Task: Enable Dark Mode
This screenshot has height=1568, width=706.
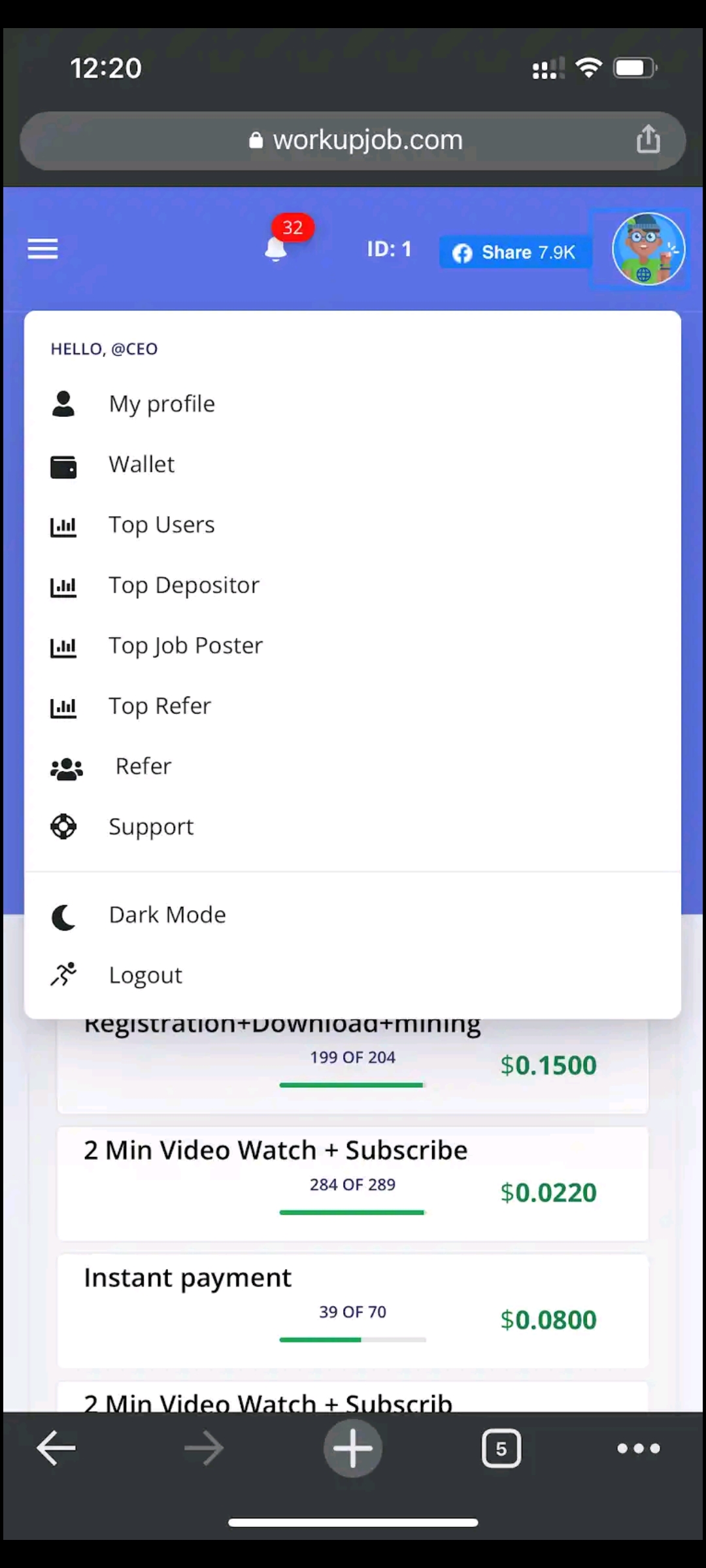Action: [352, 915]
